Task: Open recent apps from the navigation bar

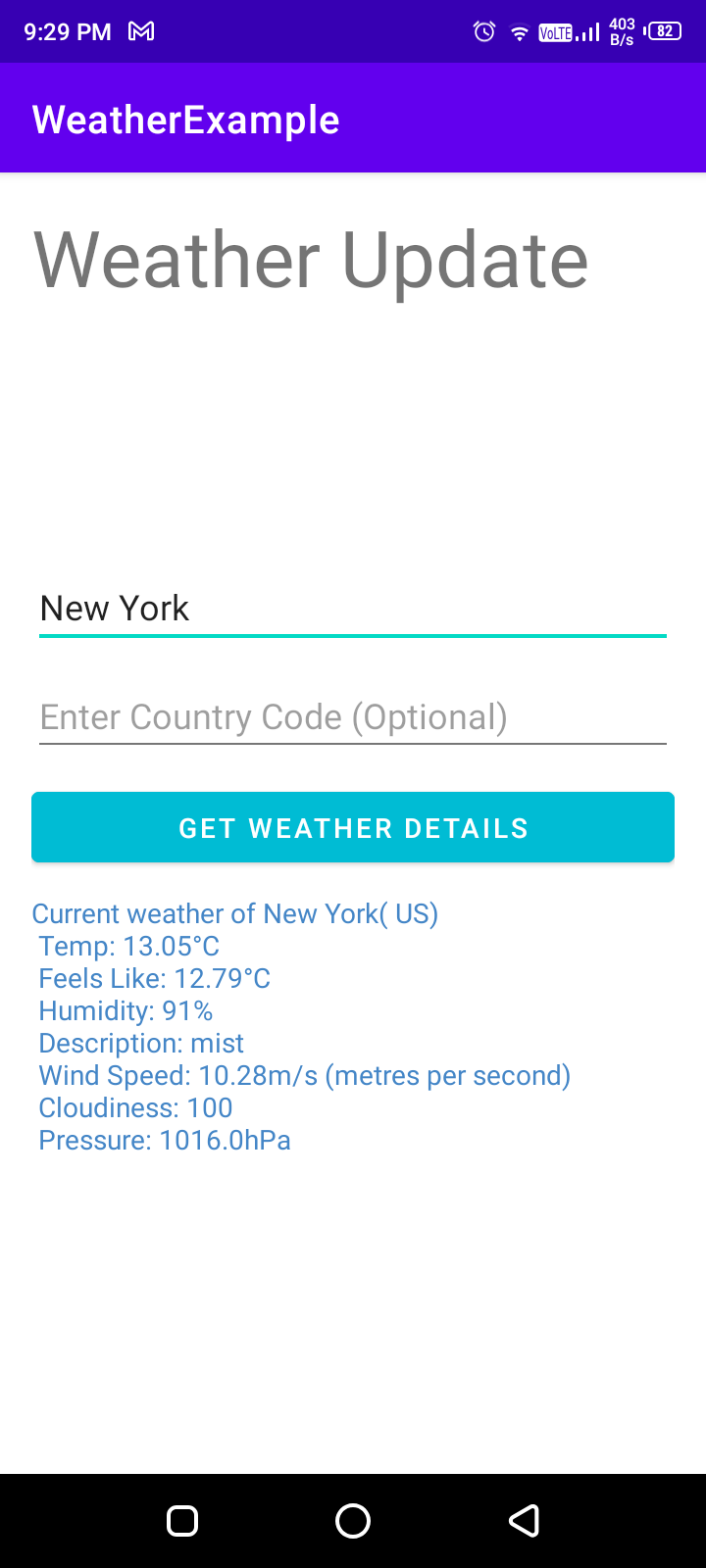Action: pos(182,1521)
